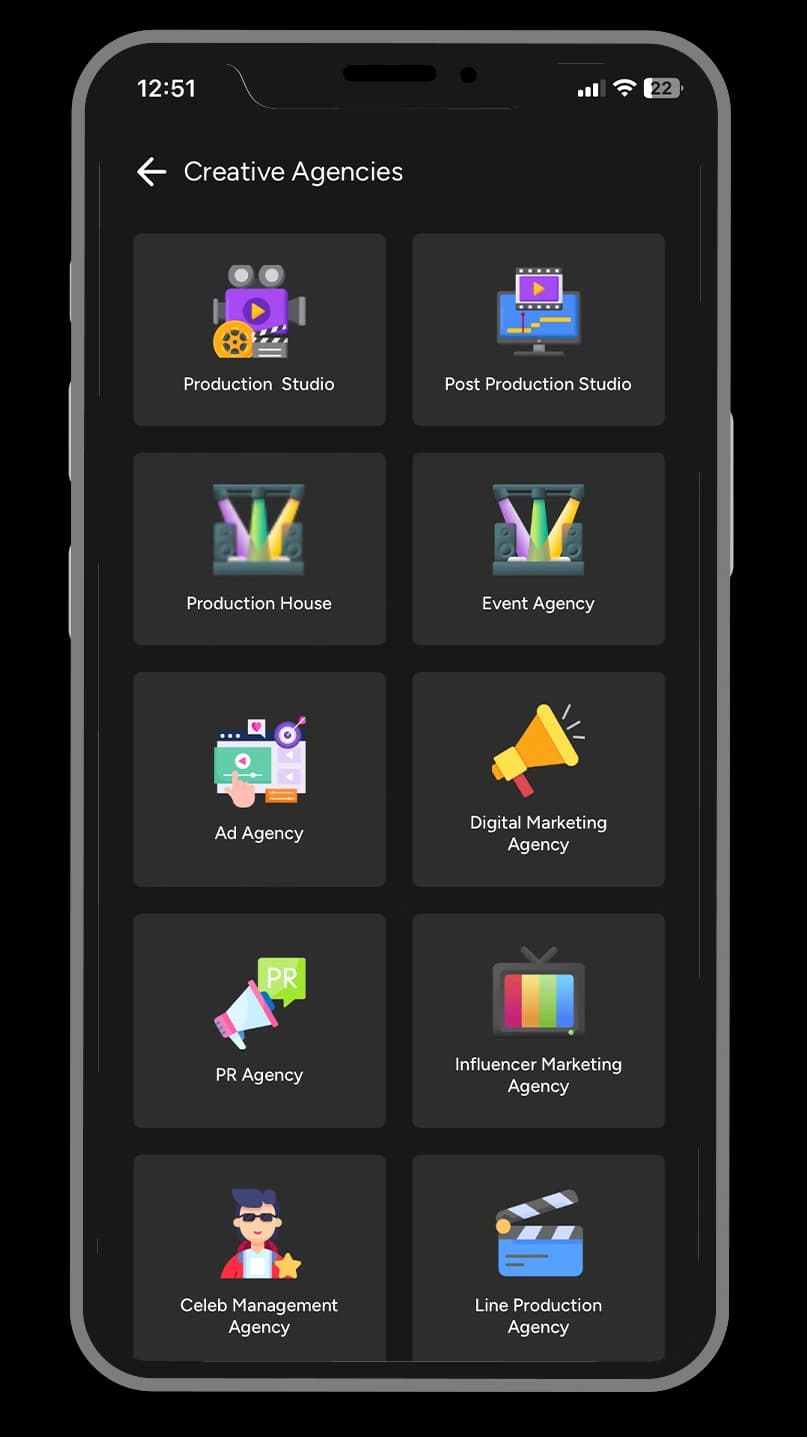The height and width of the screenshot is (1437, 807).
Task: Go back from Creative Agencies
Action: click(x=152, y=172)
